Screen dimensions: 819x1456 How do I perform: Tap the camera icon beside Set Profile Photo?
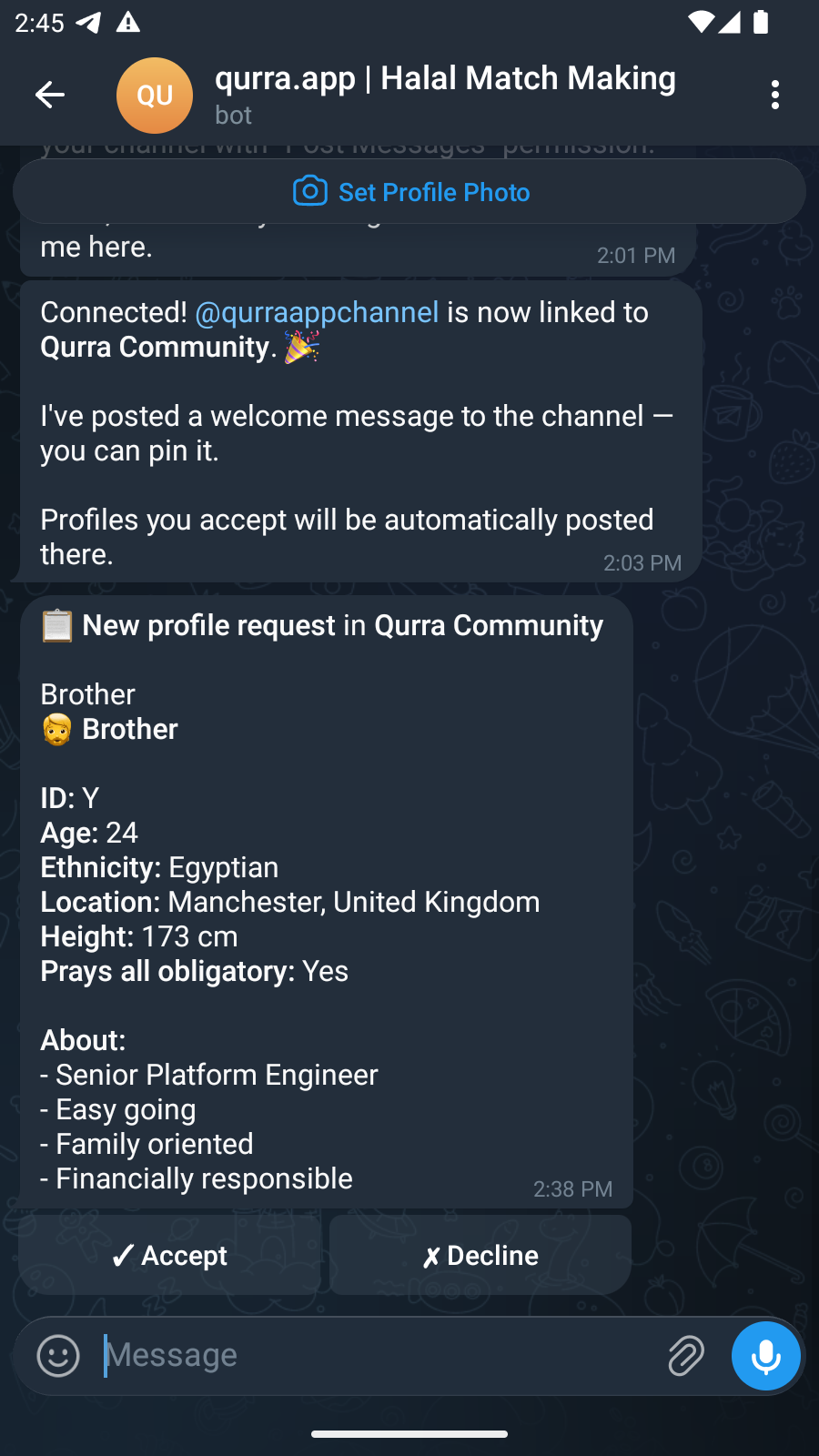(x=309, y=192)
